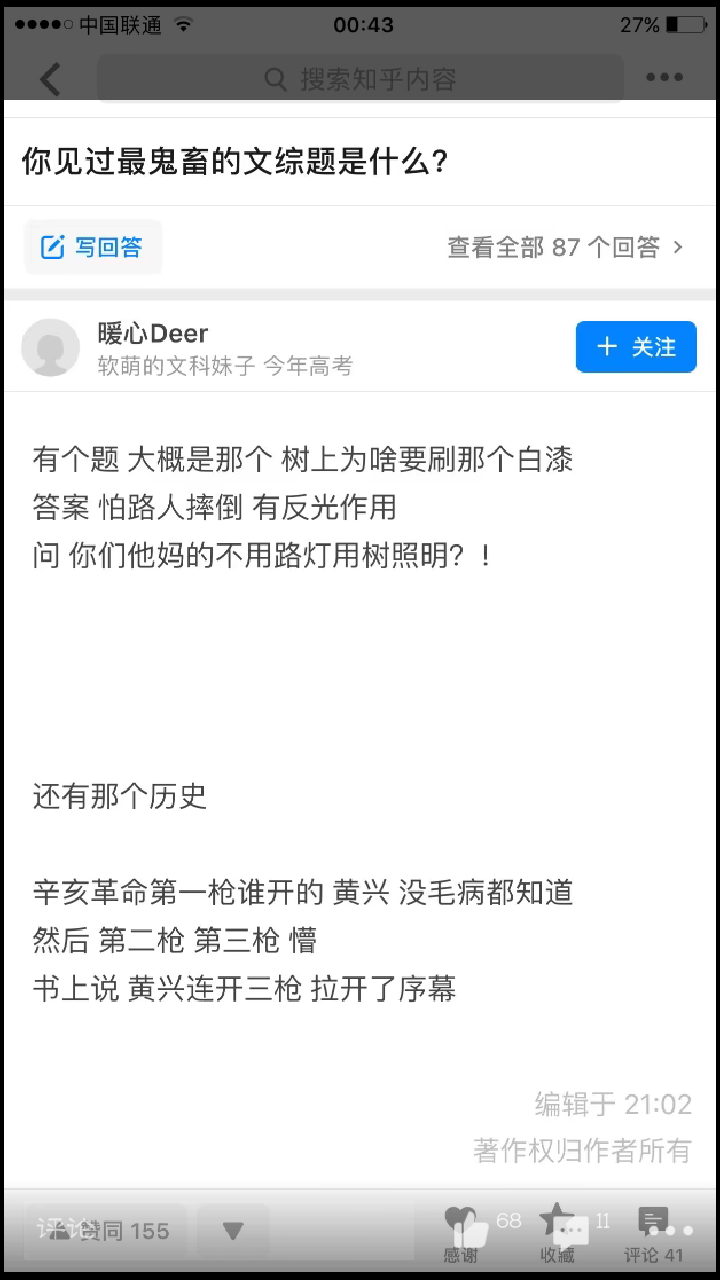The width and height of the screenshot is (720, 1280).
Task: Follow 暖心Deer with the 关注 button
Action: [x=636, y=347]
